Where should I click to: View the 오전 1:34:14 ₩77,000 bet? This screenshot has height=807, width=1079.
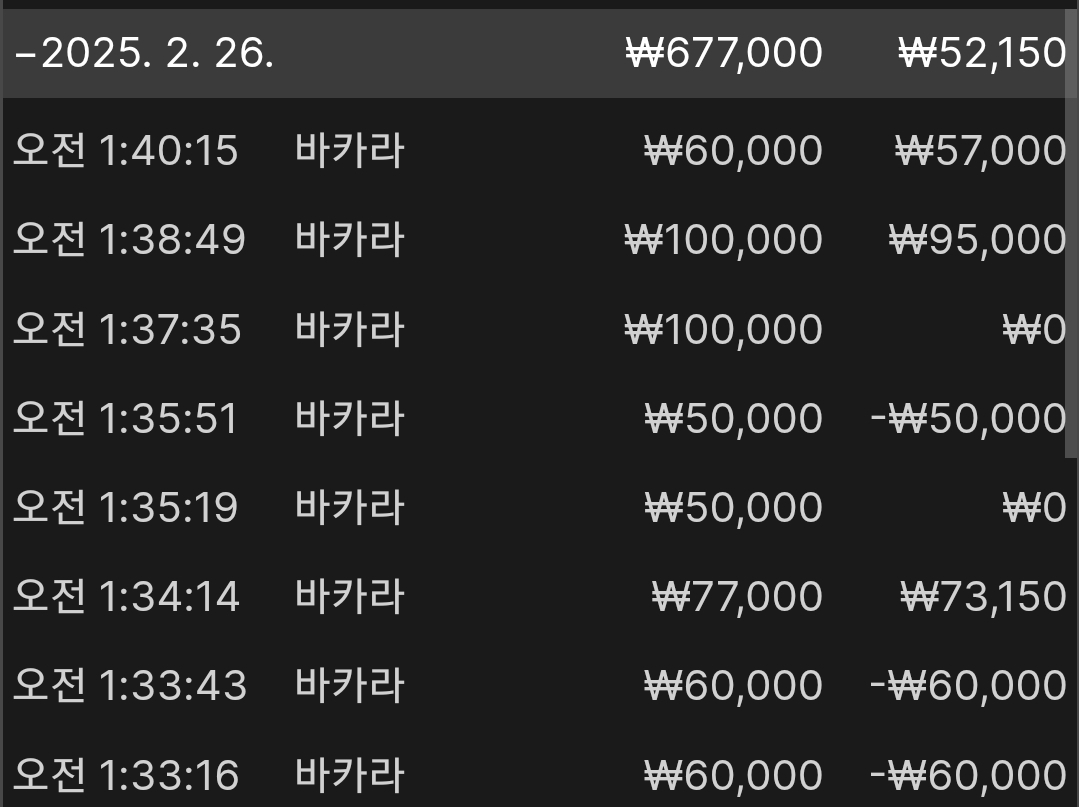point(538,597)
